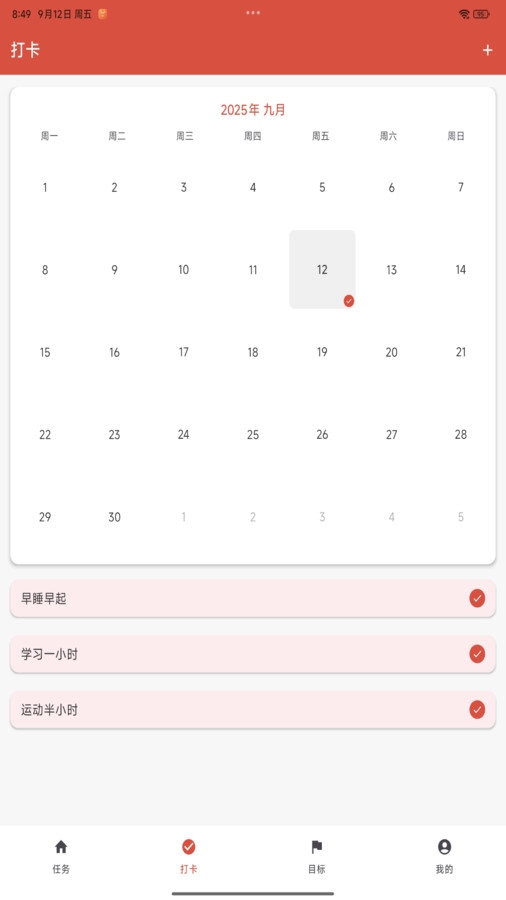Pick September 30 in the calendar
The height and width of the screenshot is (900, 506).
point(114,517)
